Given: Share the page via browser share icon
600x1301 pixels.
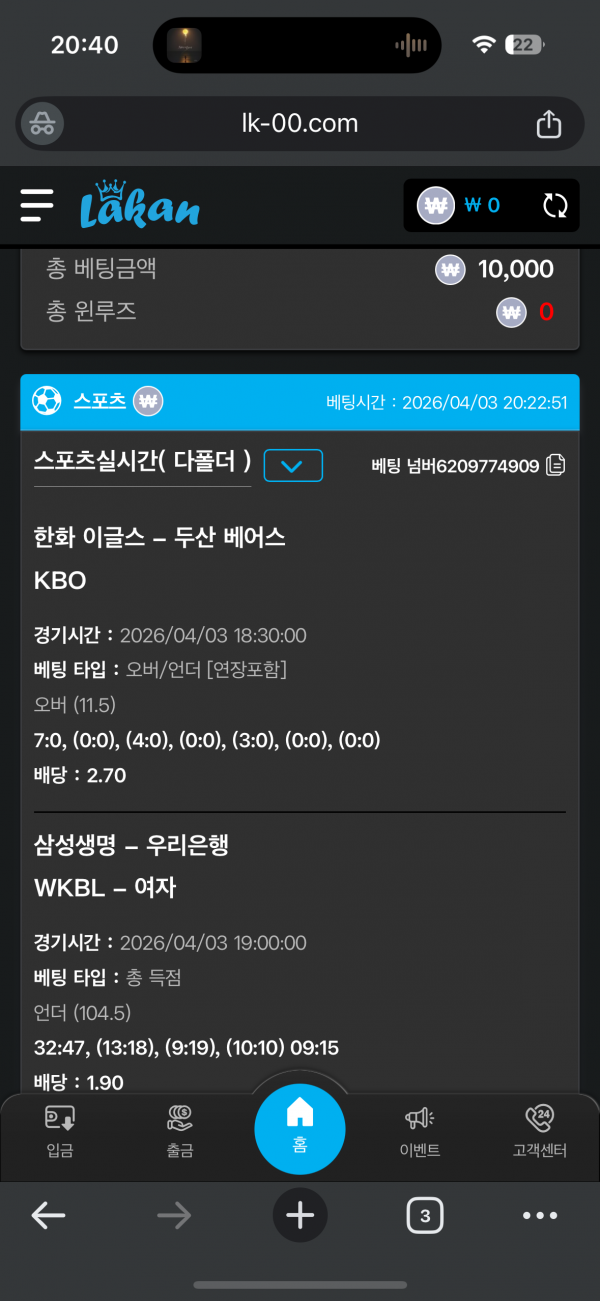Looking at the screenshot, I should pos(549,124).
